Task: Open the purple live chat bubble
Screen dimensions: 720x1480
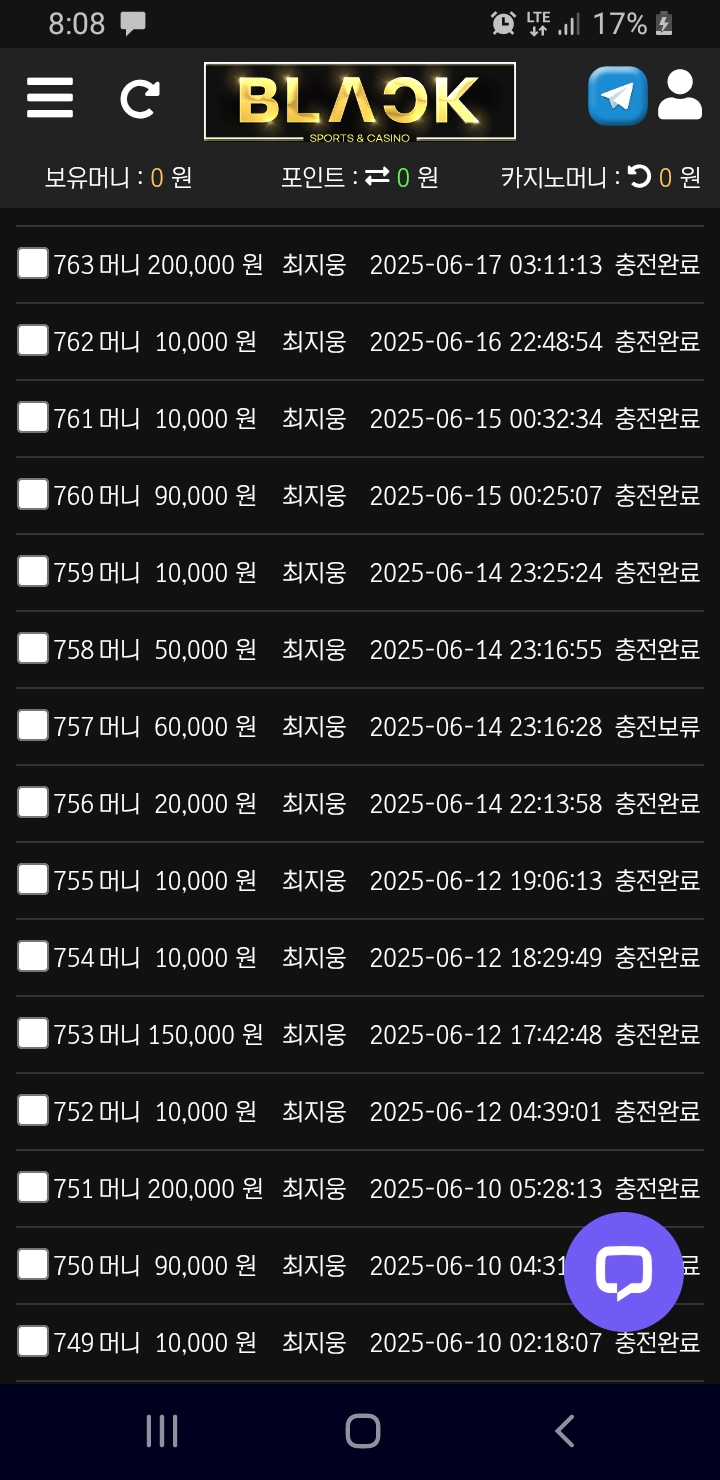Action: 624,1272
